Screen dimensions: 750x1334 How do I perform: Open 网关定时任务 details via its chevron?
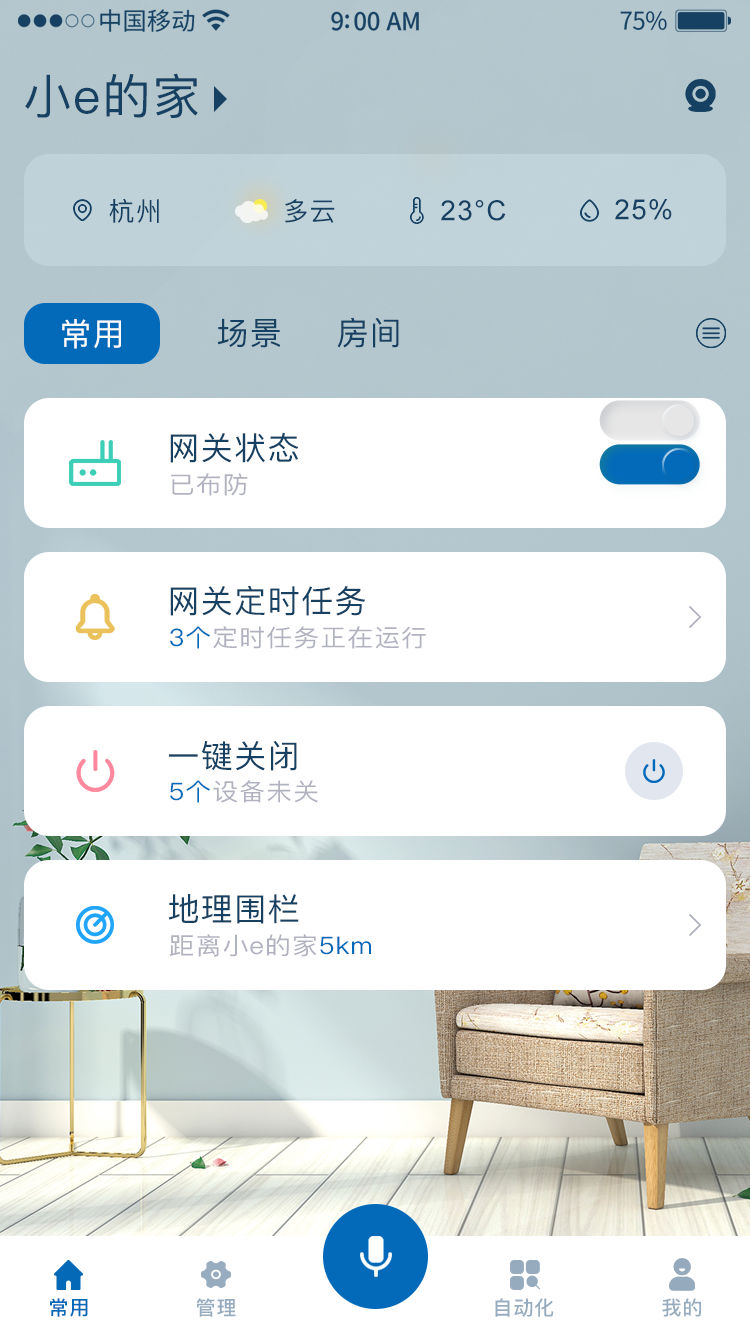(x=694, y=616)
